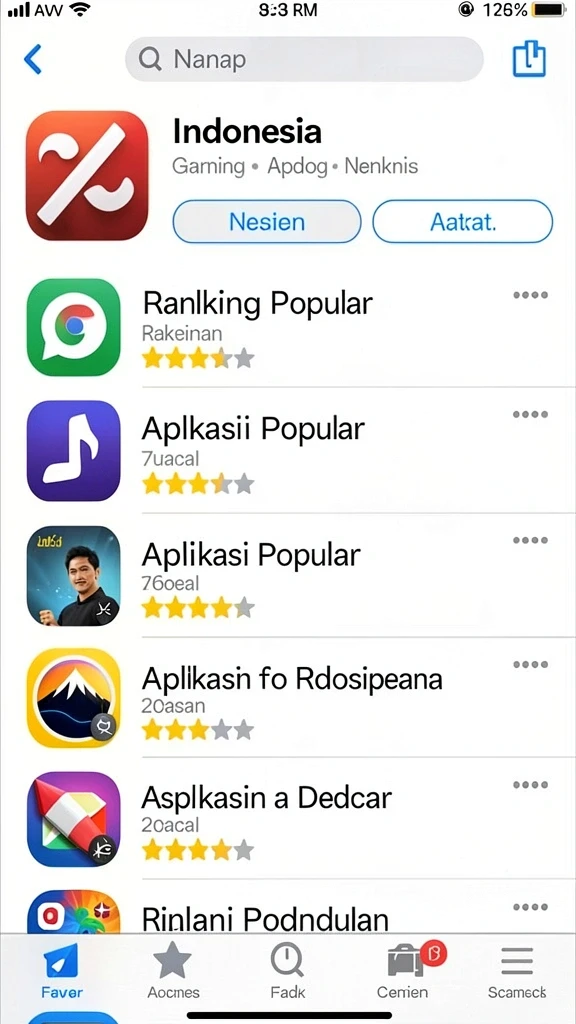This screenshot has height=1024, width=576.
Task: Tap the Aatrat button
Action: point(462,221)
